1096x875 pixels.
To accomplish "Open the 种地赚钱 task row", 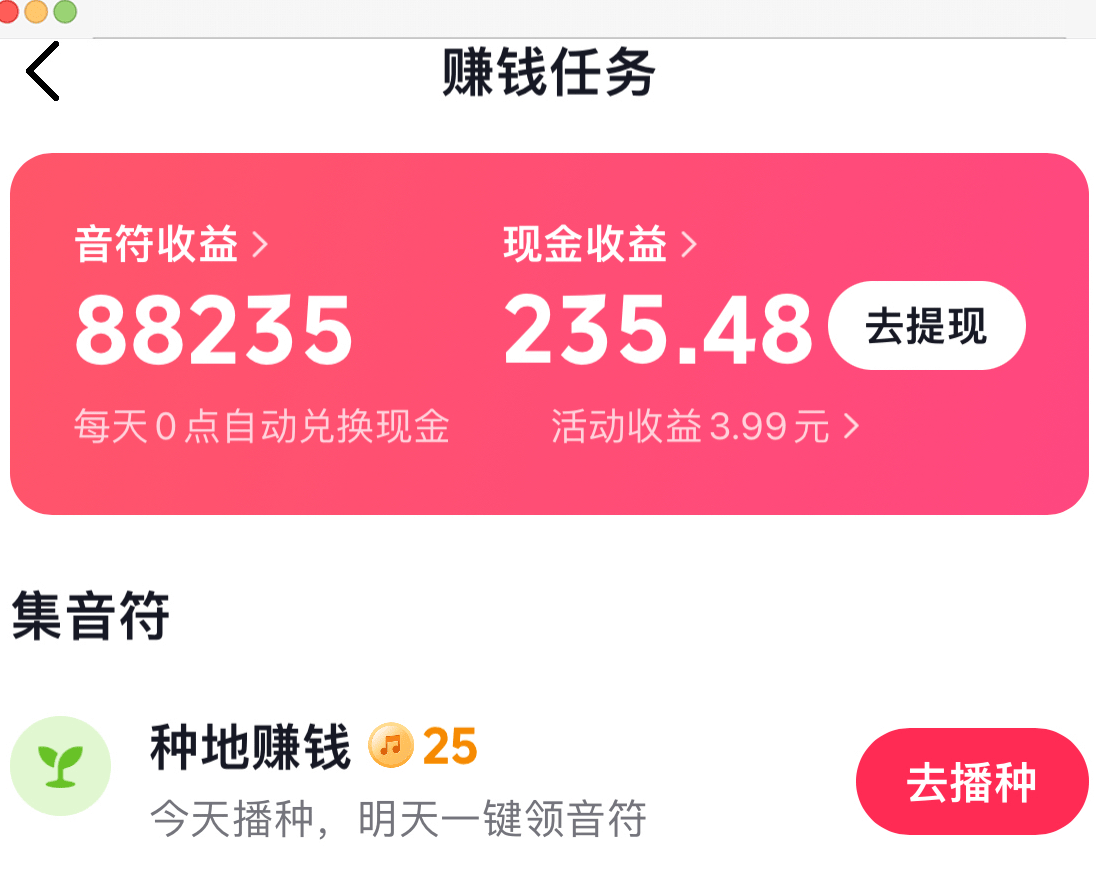I will click(x=400, y=782).
